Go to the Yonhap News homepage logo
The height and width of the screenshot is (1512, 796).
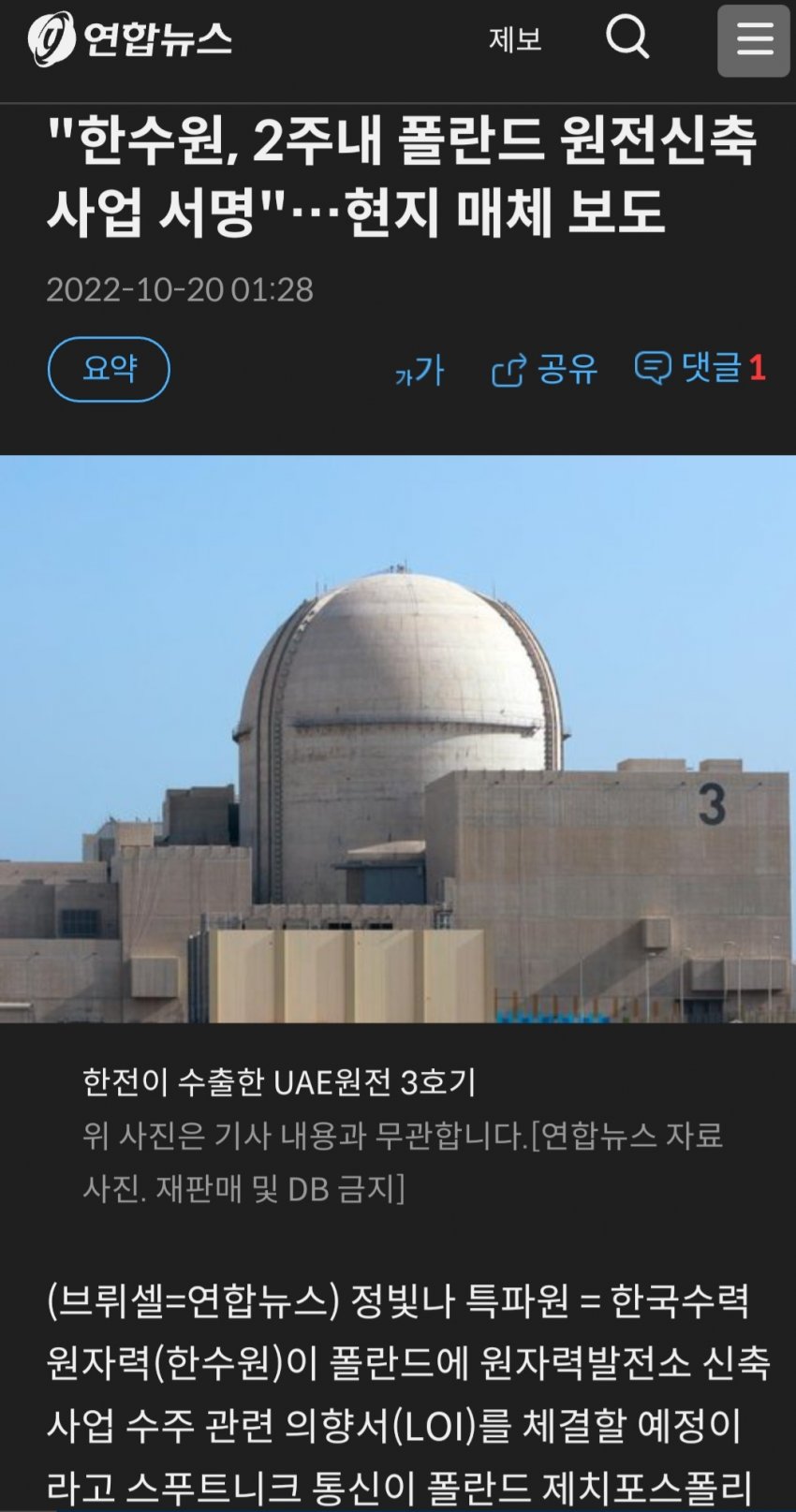point(129,39)
